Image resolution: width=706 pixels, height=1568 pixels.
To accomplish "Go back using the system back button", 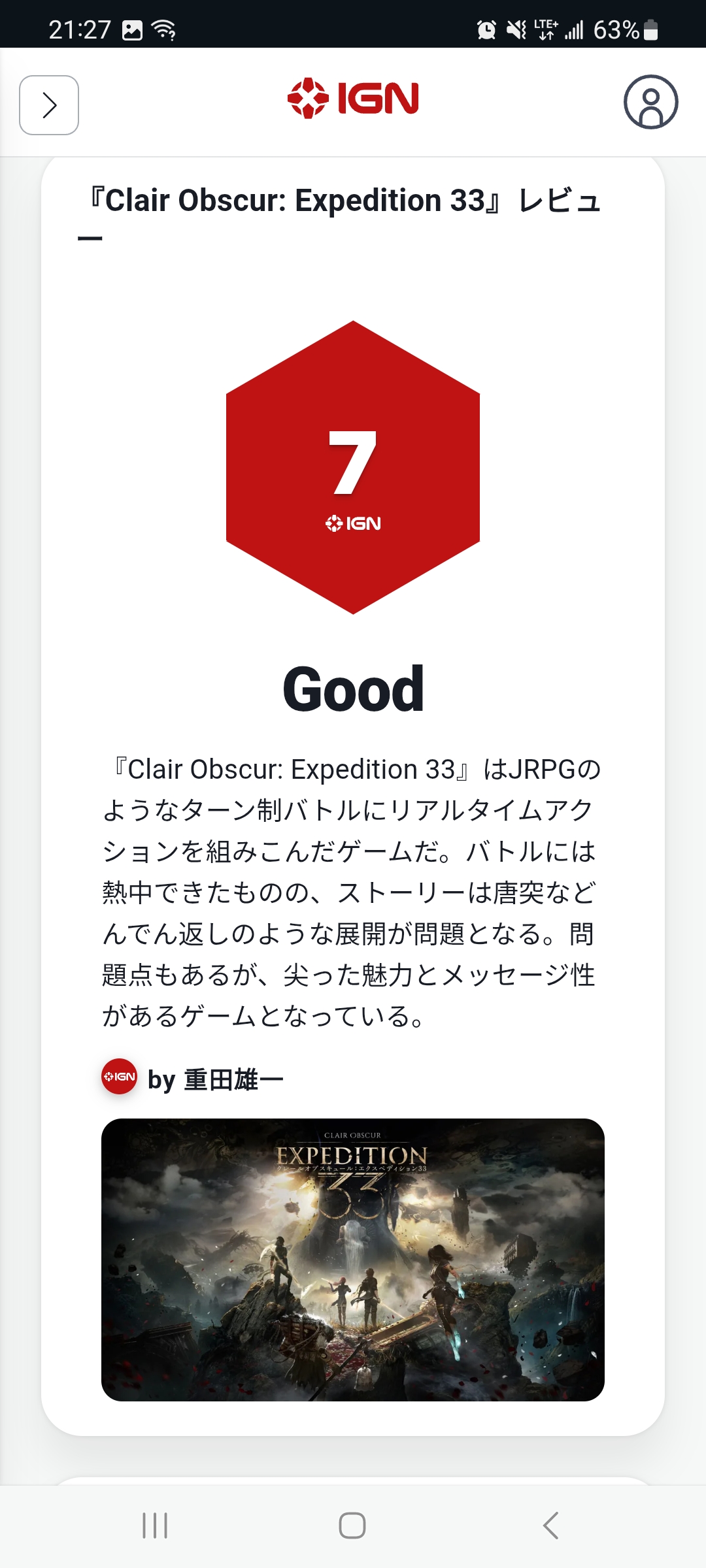I will [550, 1526].
